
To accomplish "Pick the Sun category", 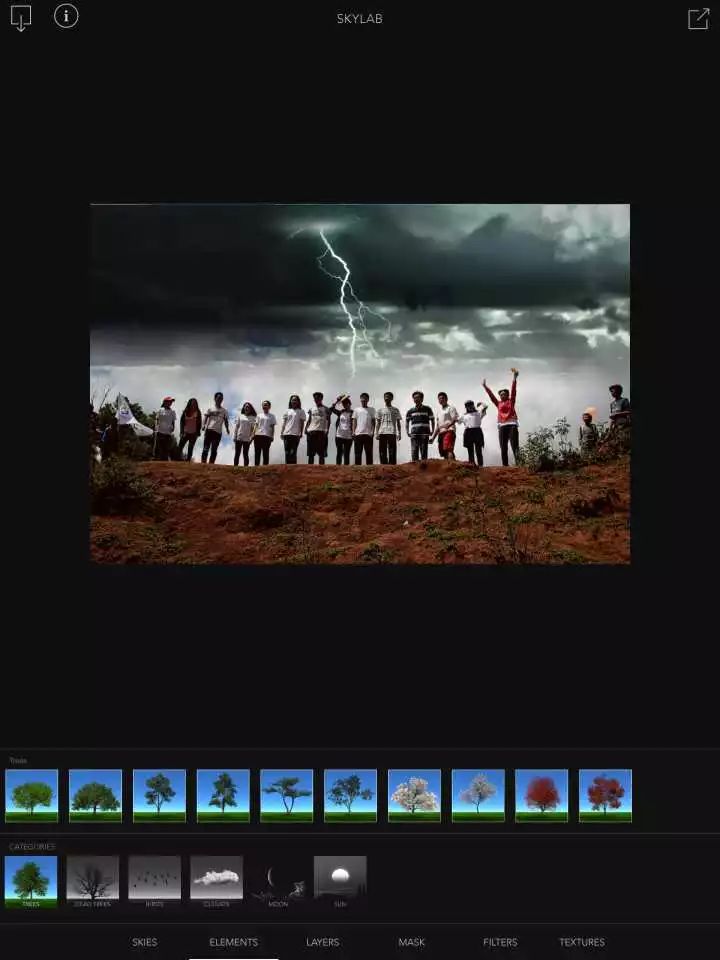I will pyautogui.click(x=340, y=881).
